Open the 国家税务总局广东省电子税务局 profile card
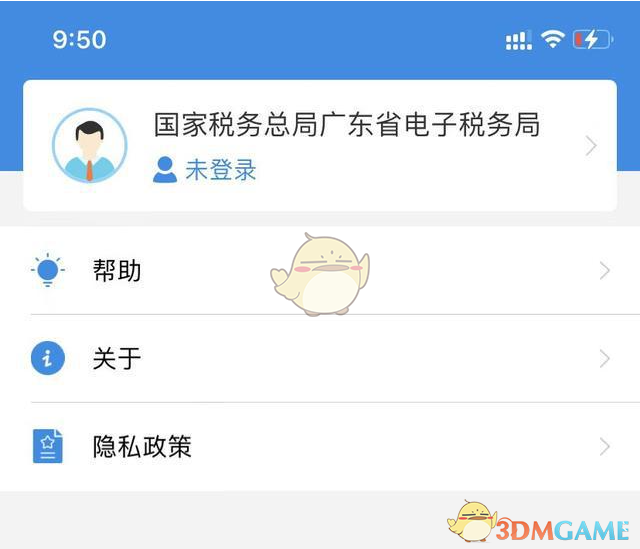This screenshot has width=640, height=549. 346,125
